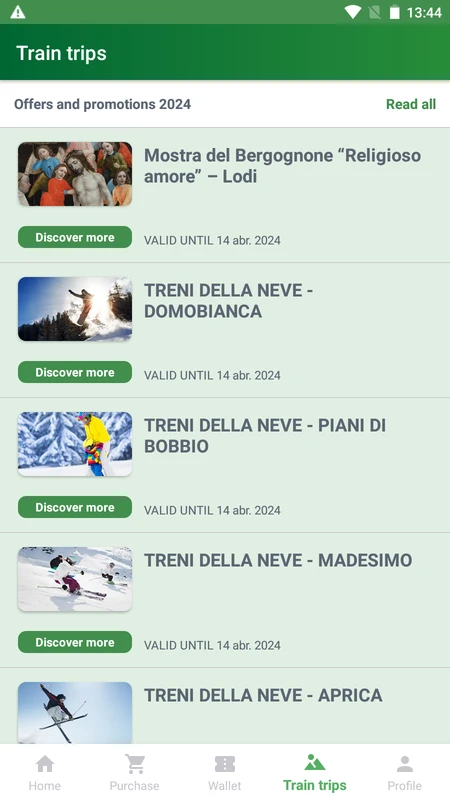Open the Profile tab
This screenshot has height=800, width=450.
(x=405, y=772)
